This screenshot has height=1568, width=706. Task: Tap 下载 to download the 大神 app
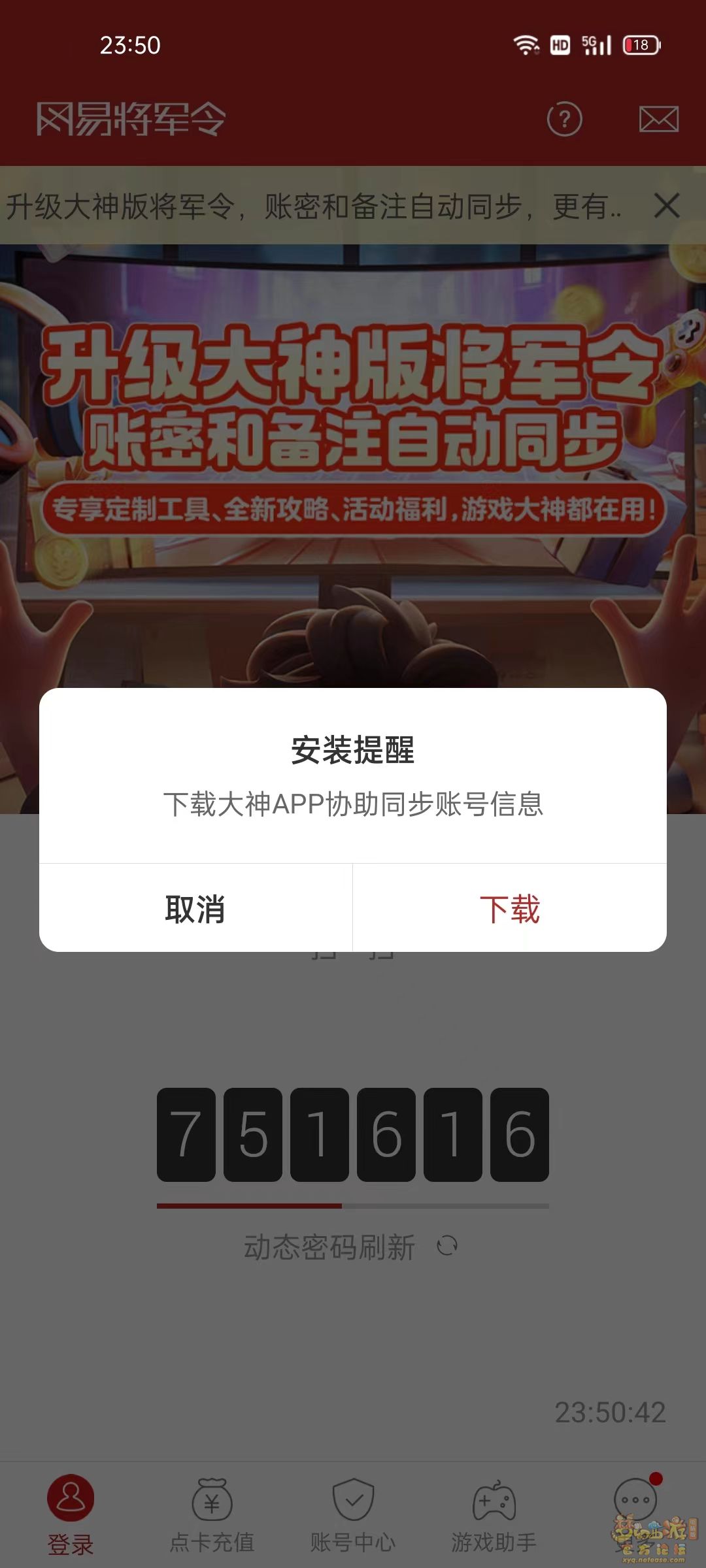click(509, 908)
